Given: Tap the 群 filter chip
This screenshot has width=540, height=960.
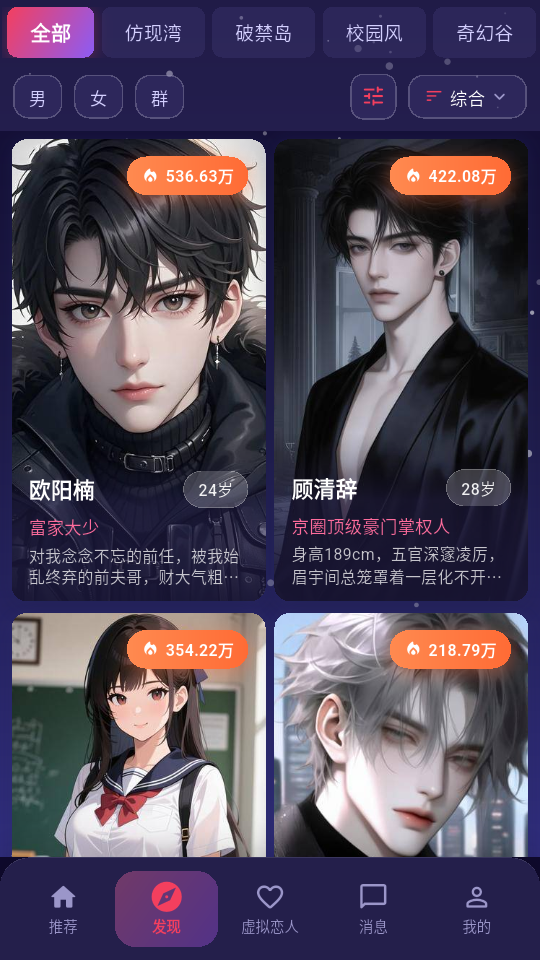Looking at the screenshot, I should [159, 97].
